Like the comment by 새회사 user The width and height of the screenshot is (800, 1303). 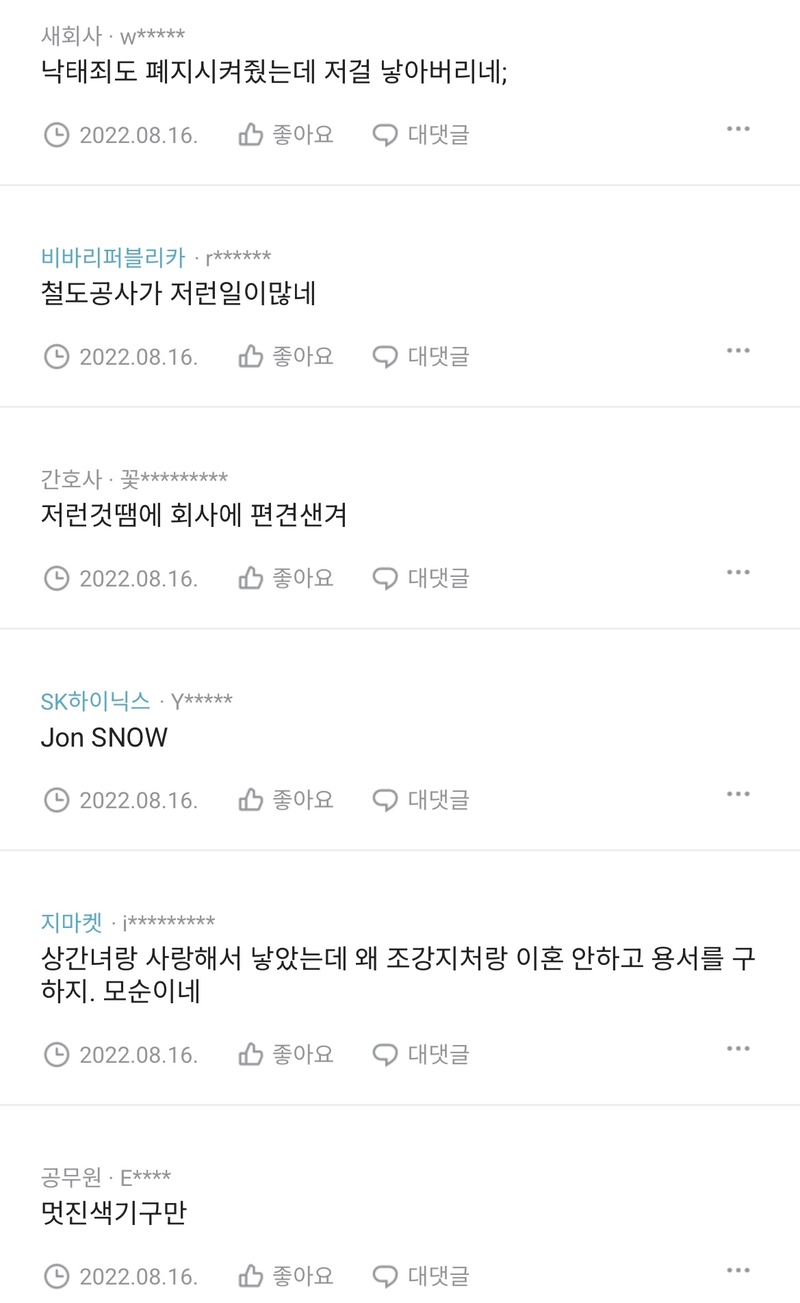pos(285,135)
